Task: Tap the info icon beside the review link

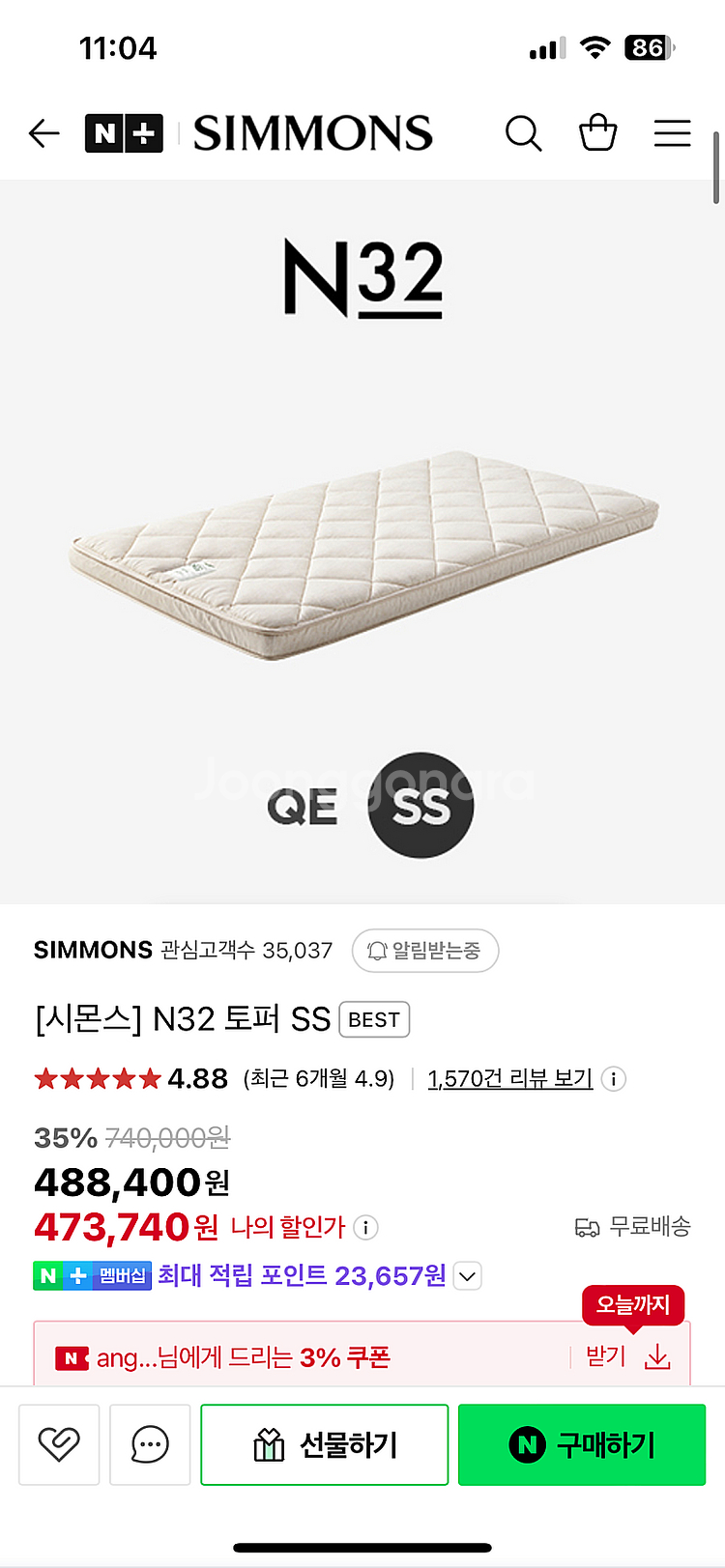Action: [x=614, y=1079]
